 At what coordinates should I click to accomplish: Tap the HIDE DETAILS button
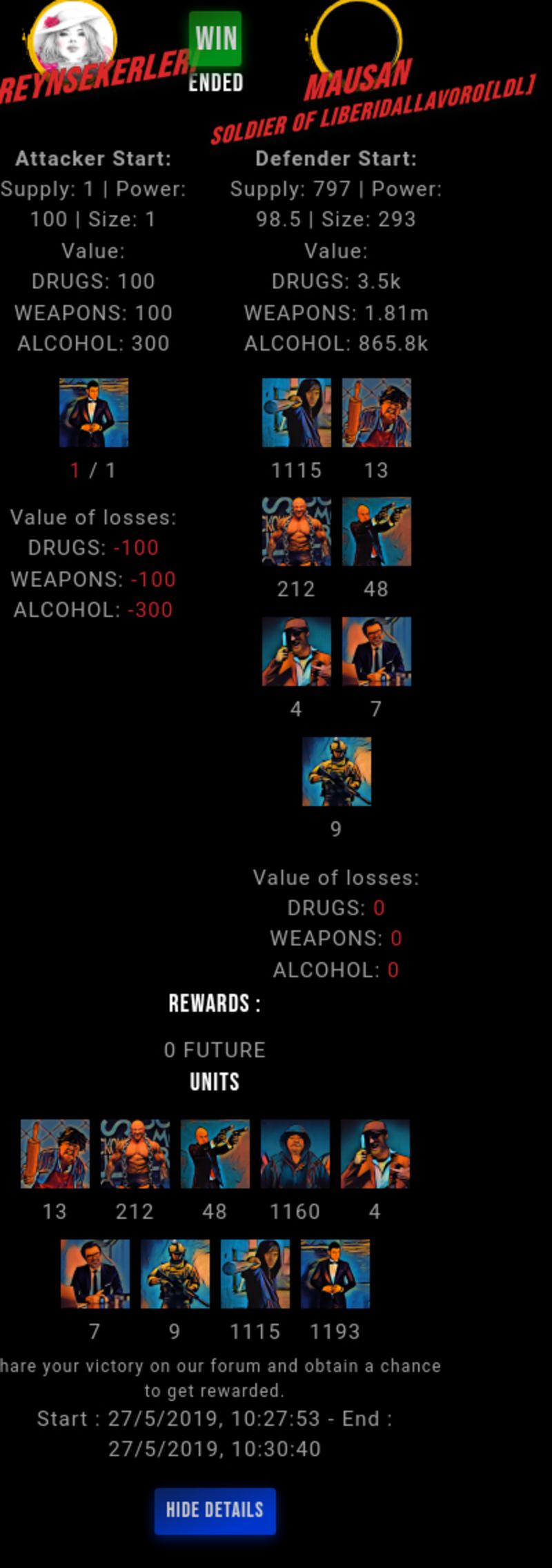click(215, 1511)
